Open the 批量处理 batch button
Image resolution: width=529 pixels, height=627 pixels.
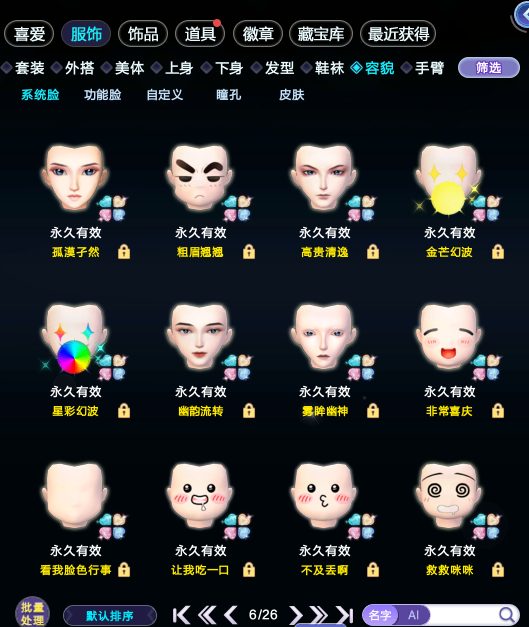[32, 613]
